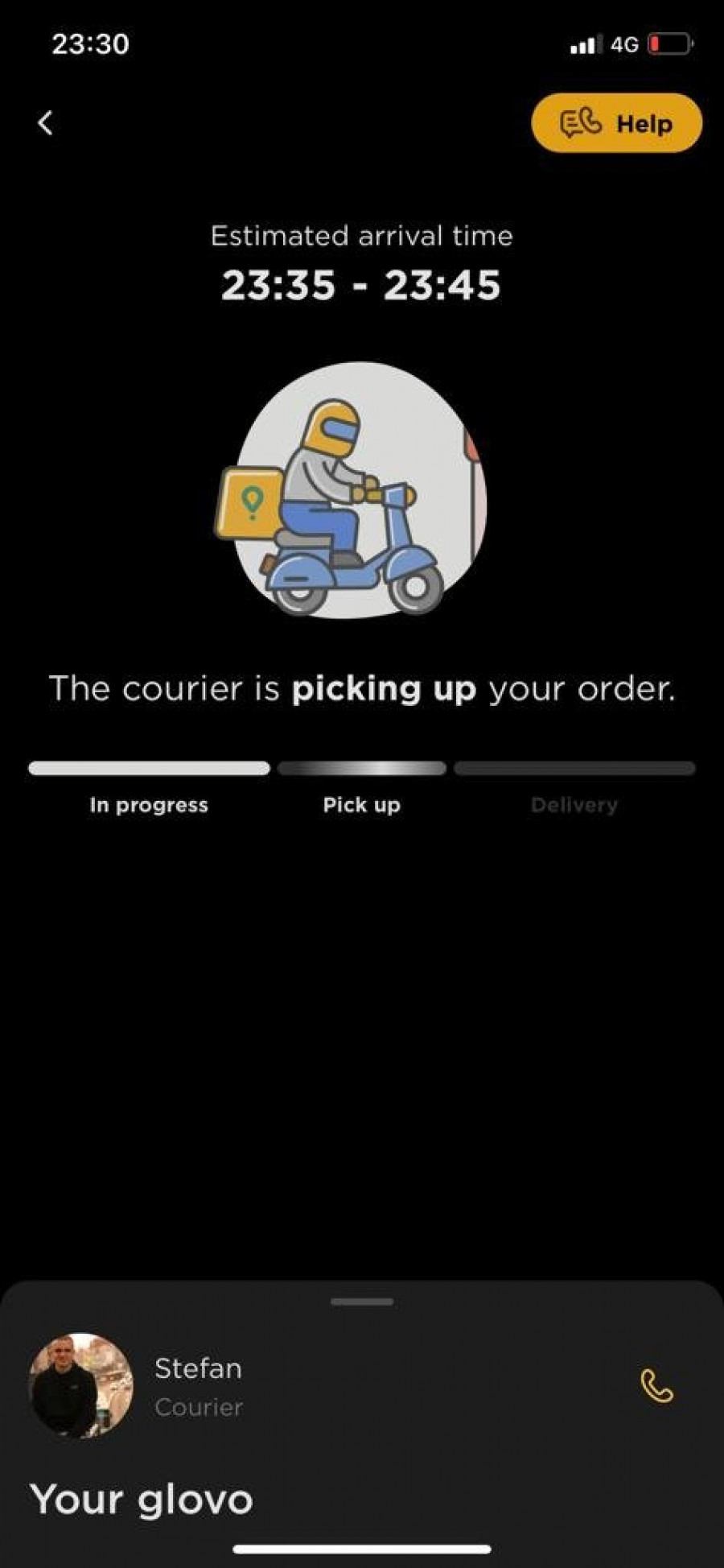
Task: Call courier Stefan via phone icon
Action: coord(656,1386)
